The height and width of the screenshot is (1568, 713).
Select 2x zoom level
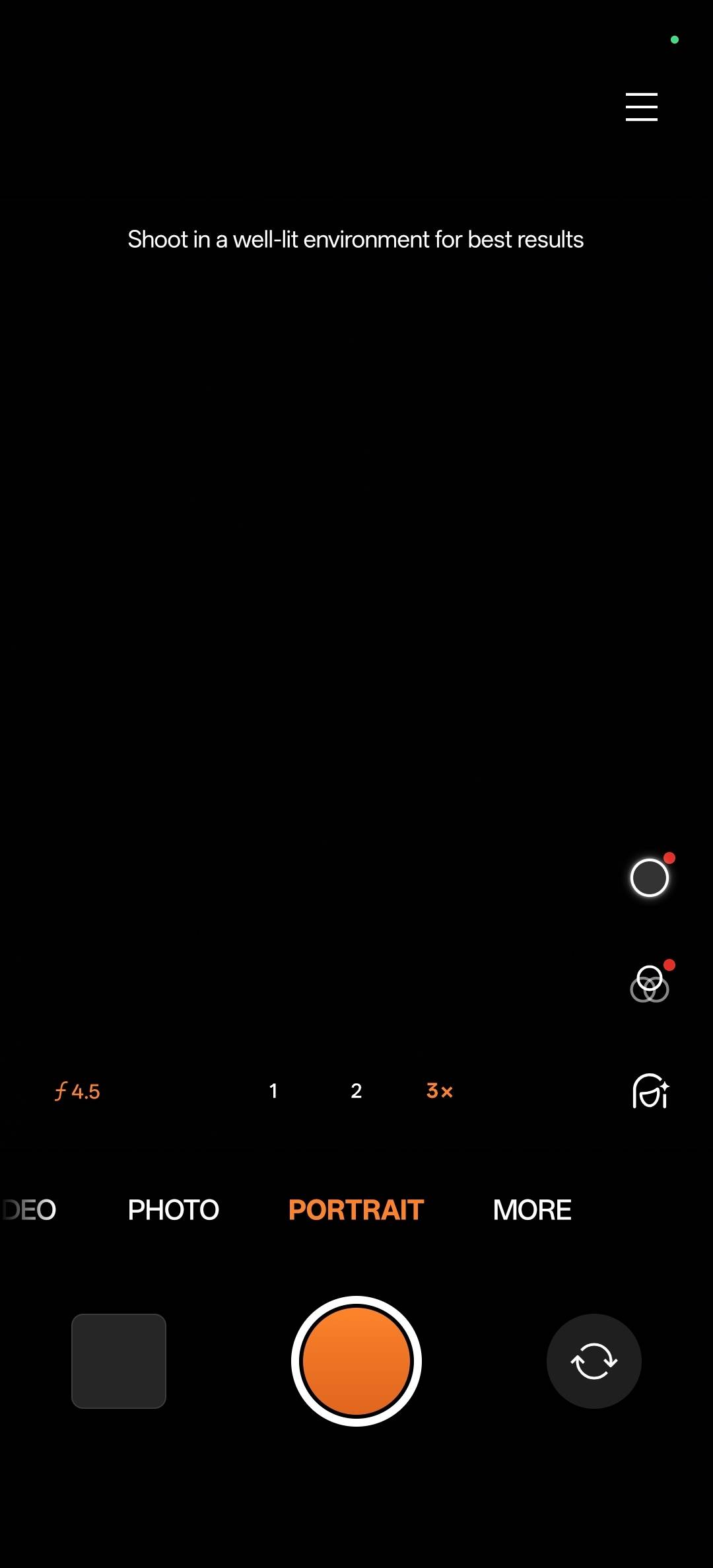click(x=356, y=1091)
